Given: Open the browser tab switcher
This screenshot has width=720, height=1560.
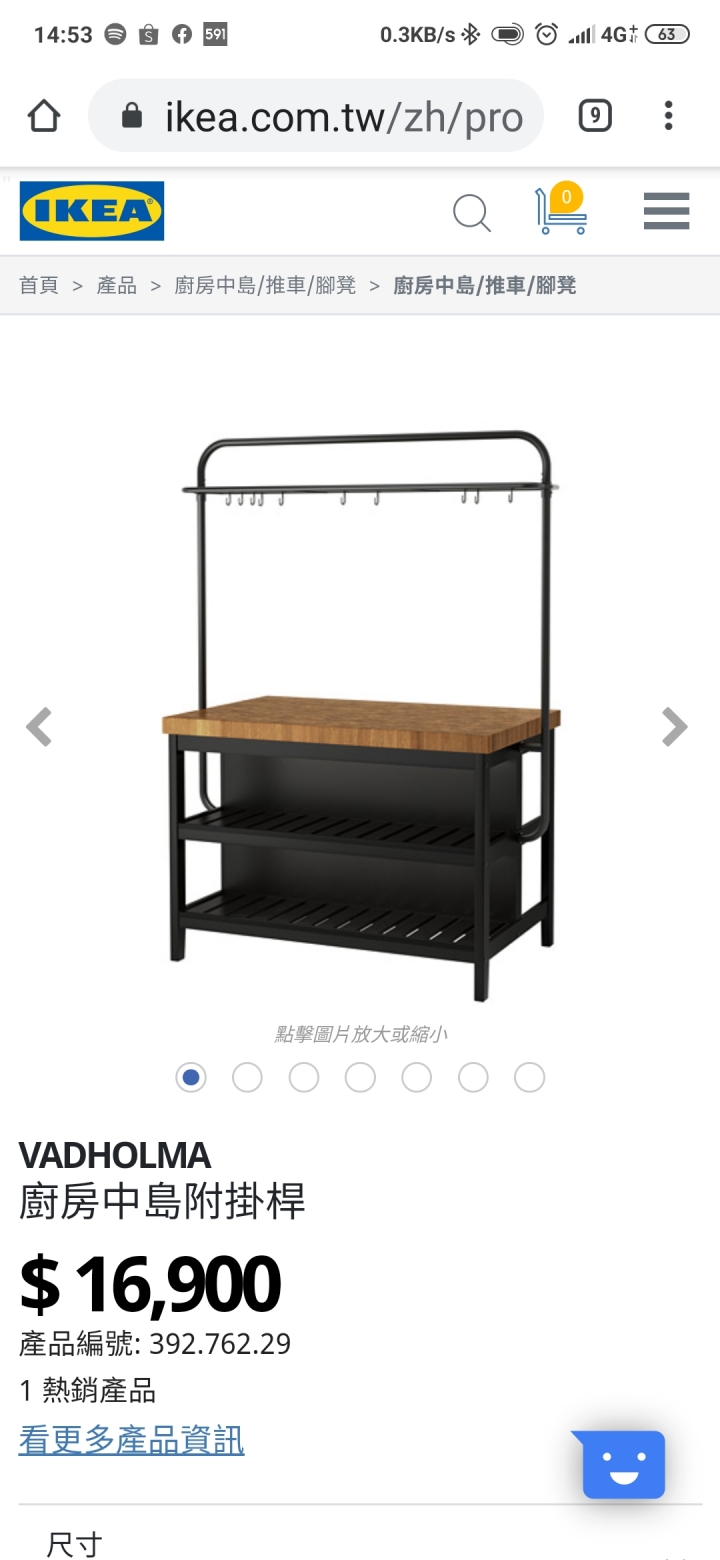Looking at the screenshot, I should [x=594, y=116].
